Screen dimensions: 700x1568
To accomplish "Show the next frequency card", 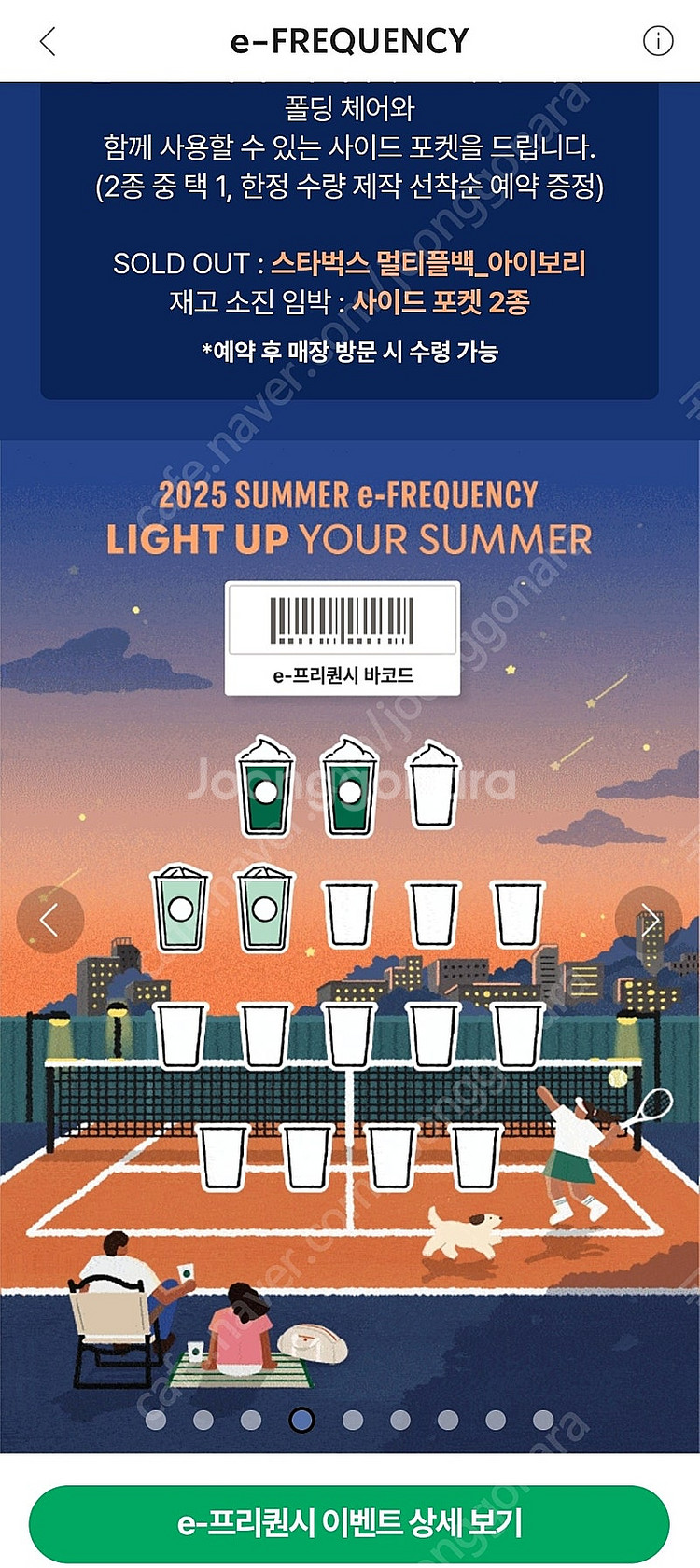I will click(649, 920).
